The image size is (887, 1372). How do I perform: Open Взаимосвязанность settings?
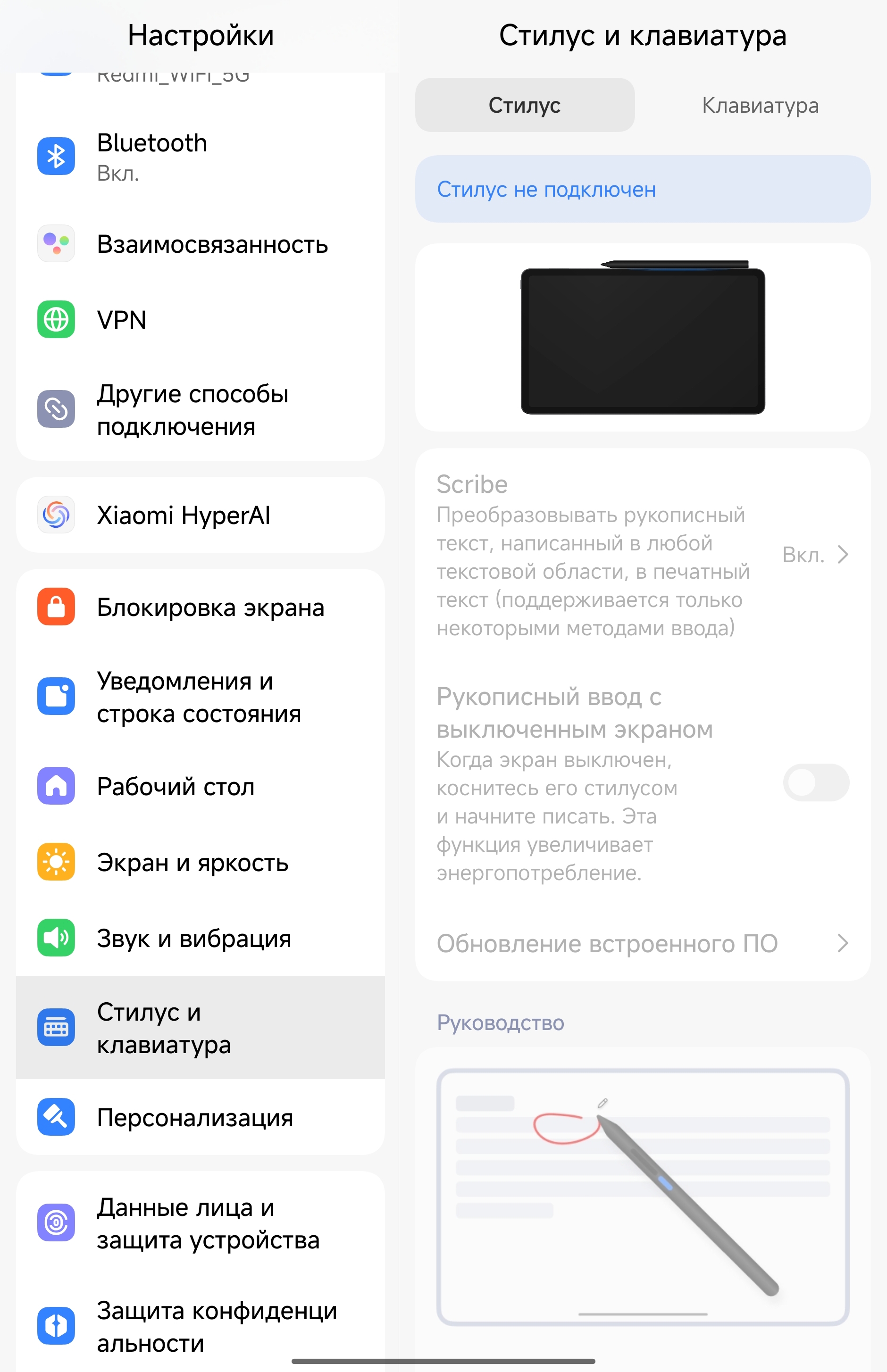point(200,244)
